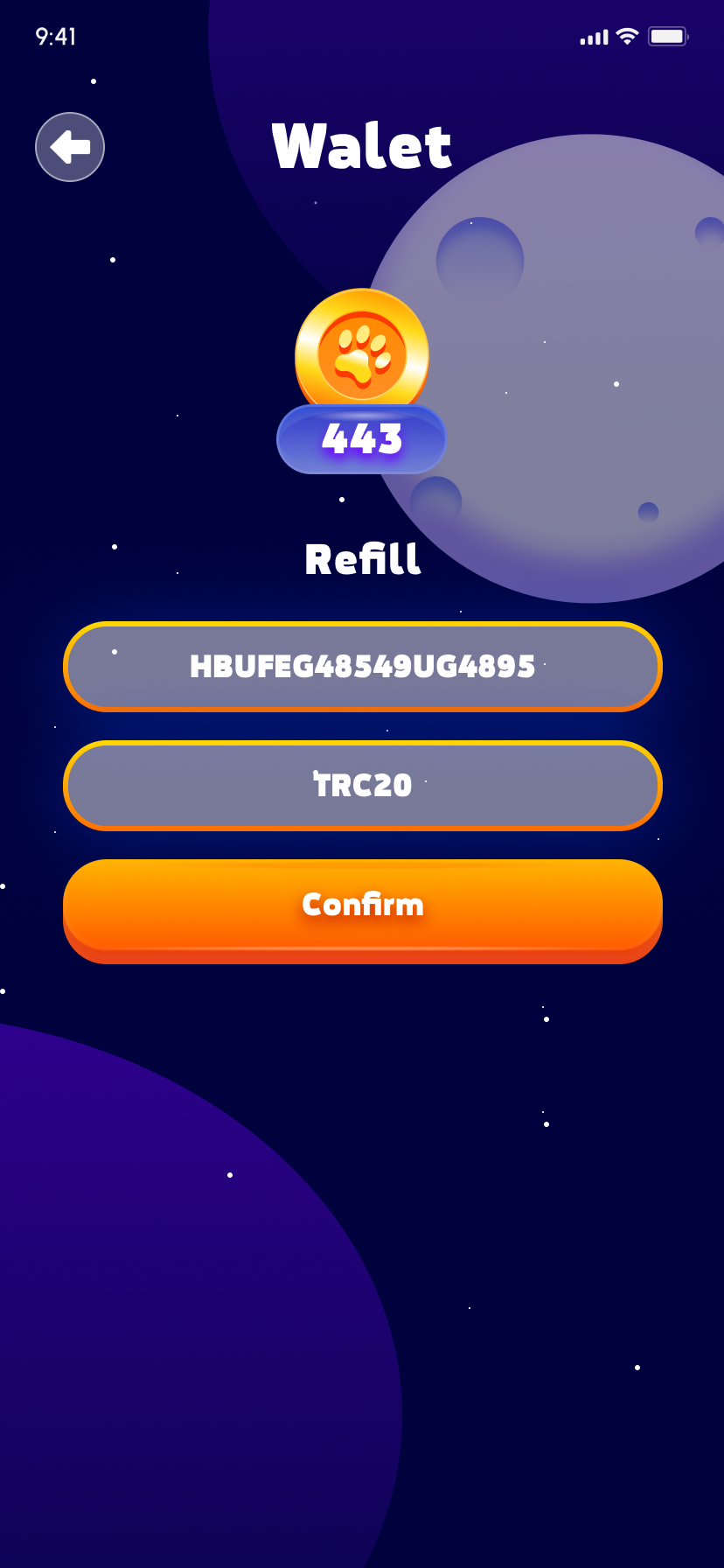Go back using the arrow button

(70, 147)
